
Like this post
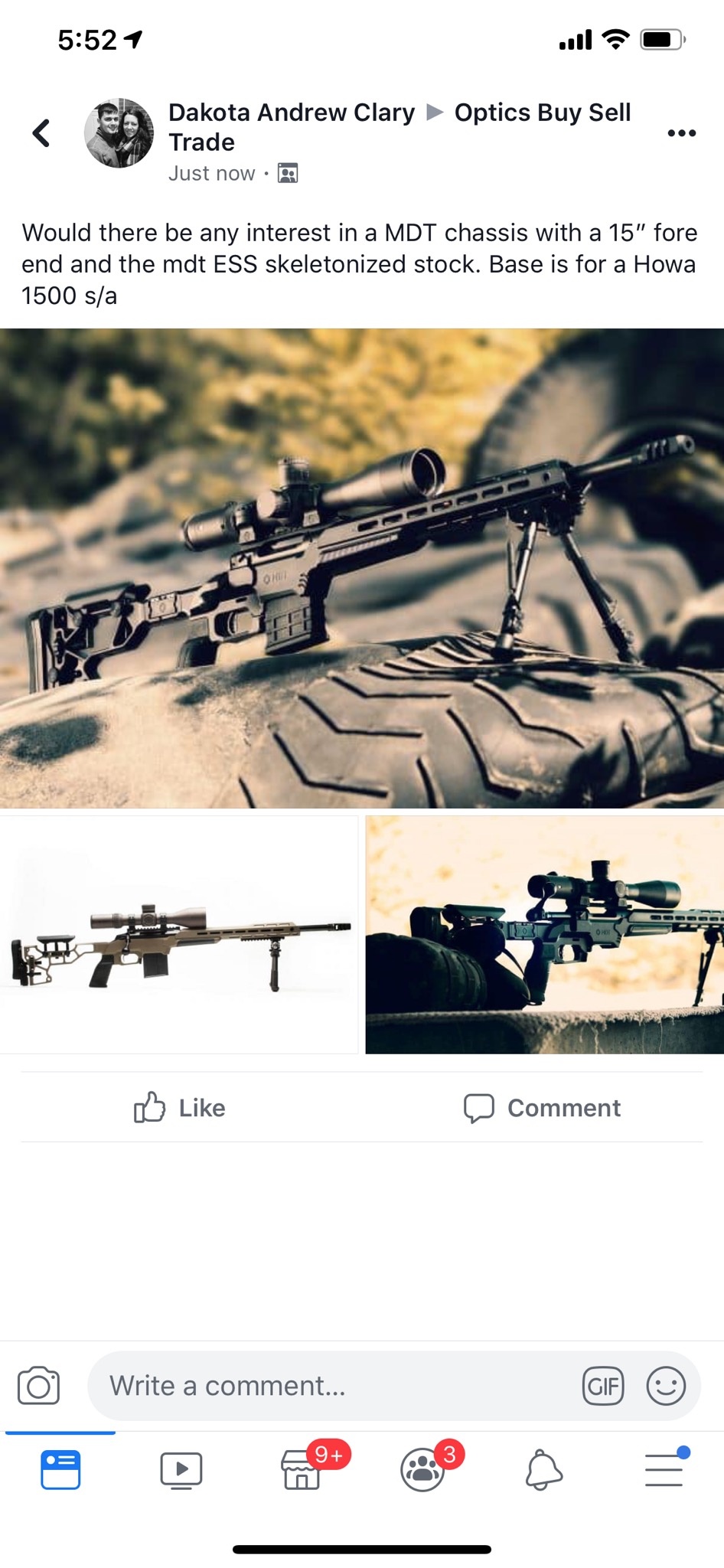[180, 1108]
